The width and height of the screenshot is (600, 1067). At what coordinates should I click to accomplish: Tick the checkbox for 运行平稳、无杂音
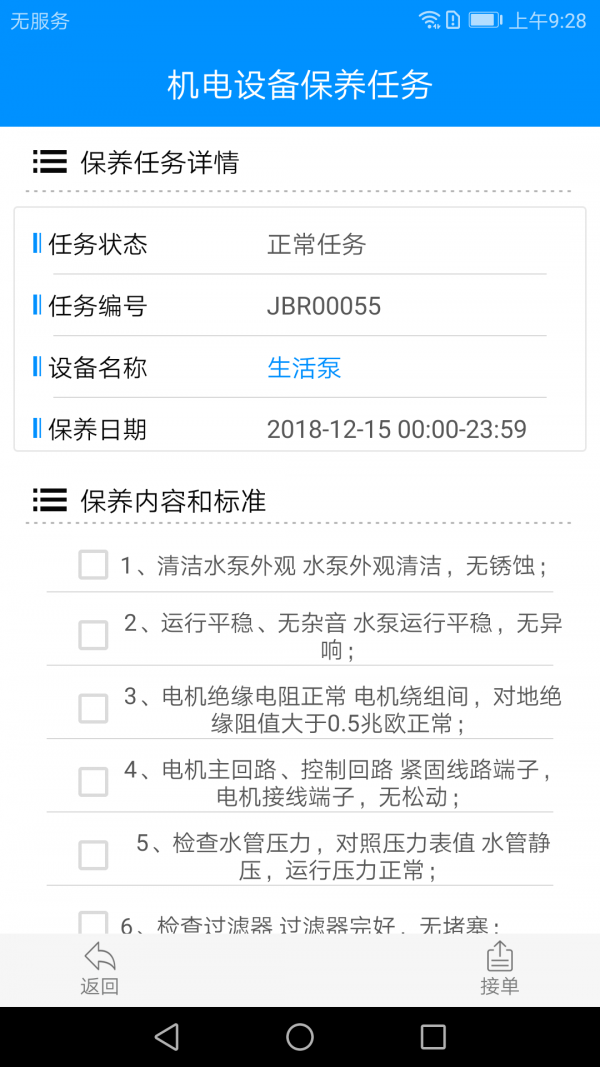click(93, 635)
